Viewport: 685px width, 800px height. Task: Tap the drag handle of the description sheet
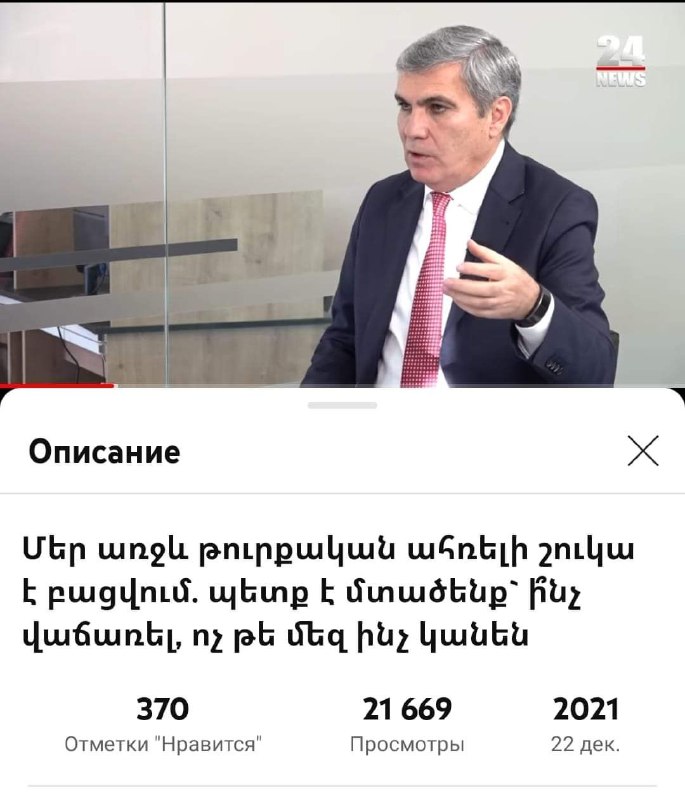(x=342, y=405)
